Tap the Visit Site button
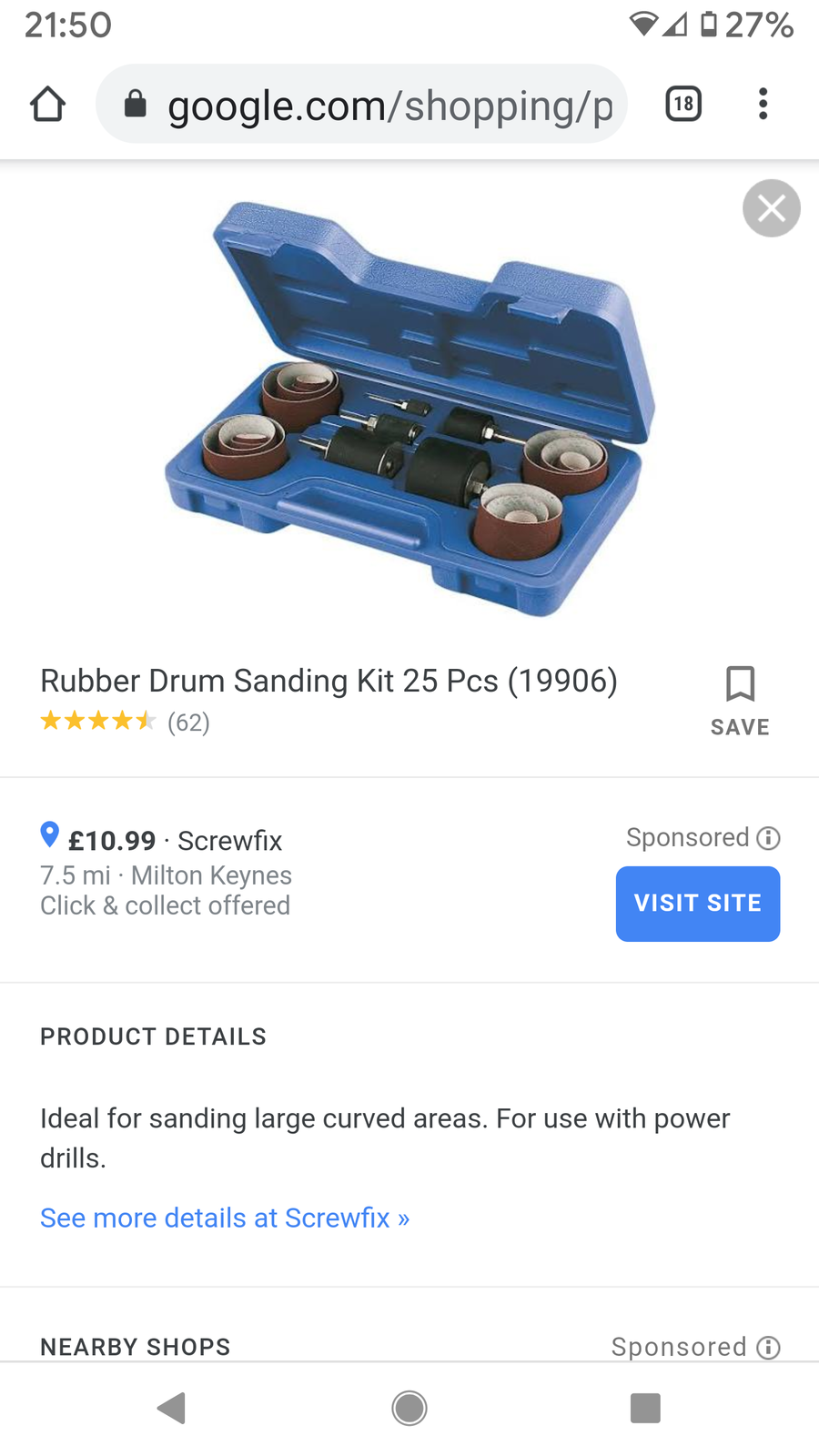This screenshot has height=1456, width=819. 697,904
